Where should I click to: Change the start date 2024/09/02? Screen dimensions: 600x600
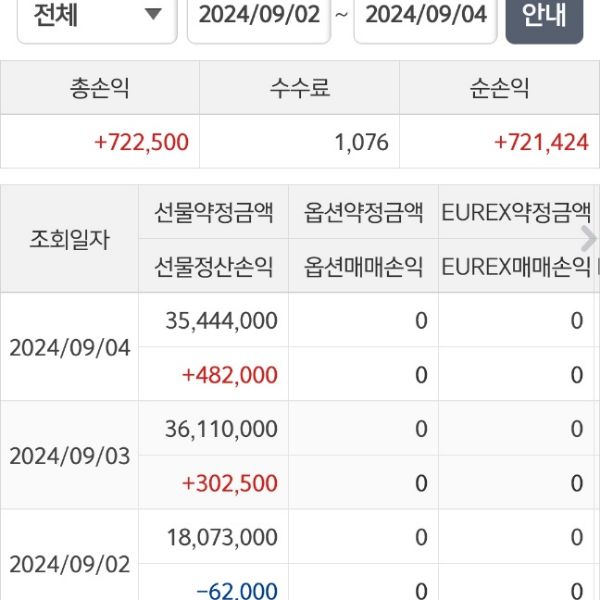tap(257, 16)
